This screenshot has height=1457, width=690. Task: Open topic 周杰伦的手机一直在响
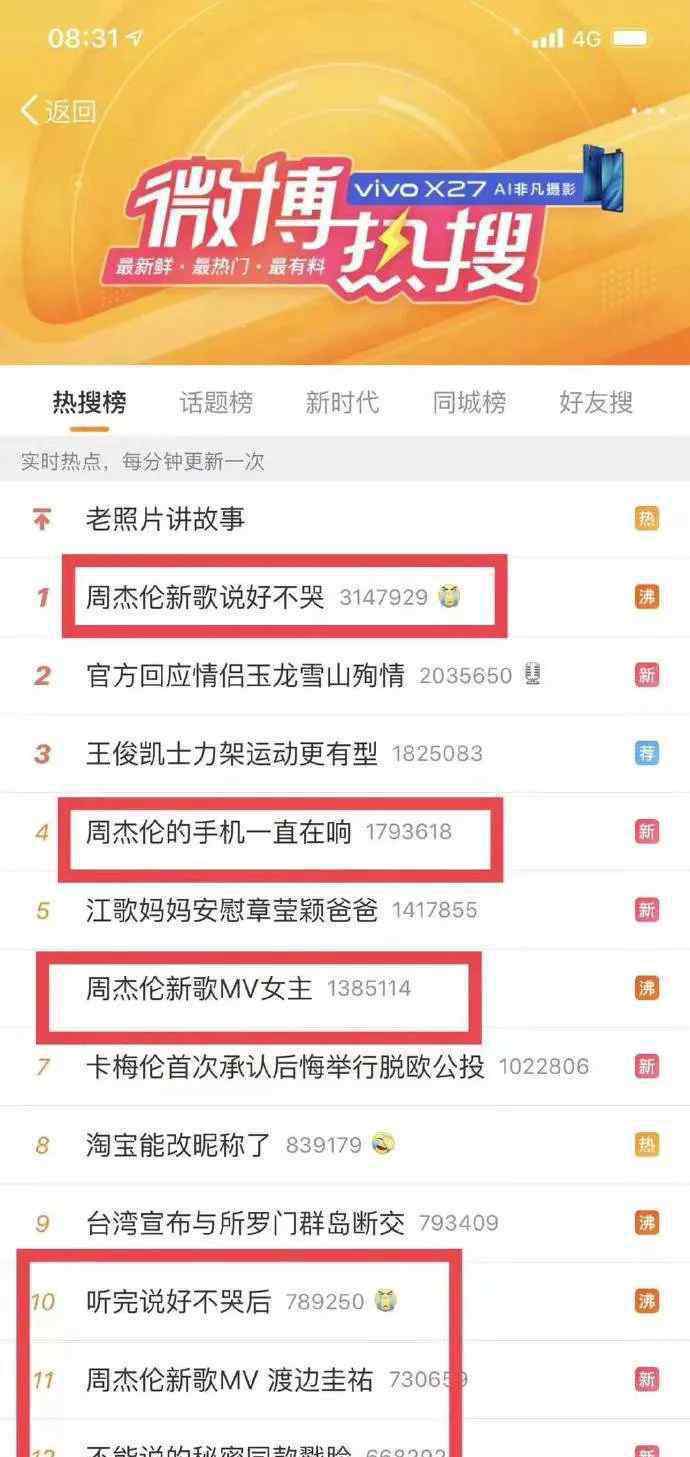tap(345, 831)
